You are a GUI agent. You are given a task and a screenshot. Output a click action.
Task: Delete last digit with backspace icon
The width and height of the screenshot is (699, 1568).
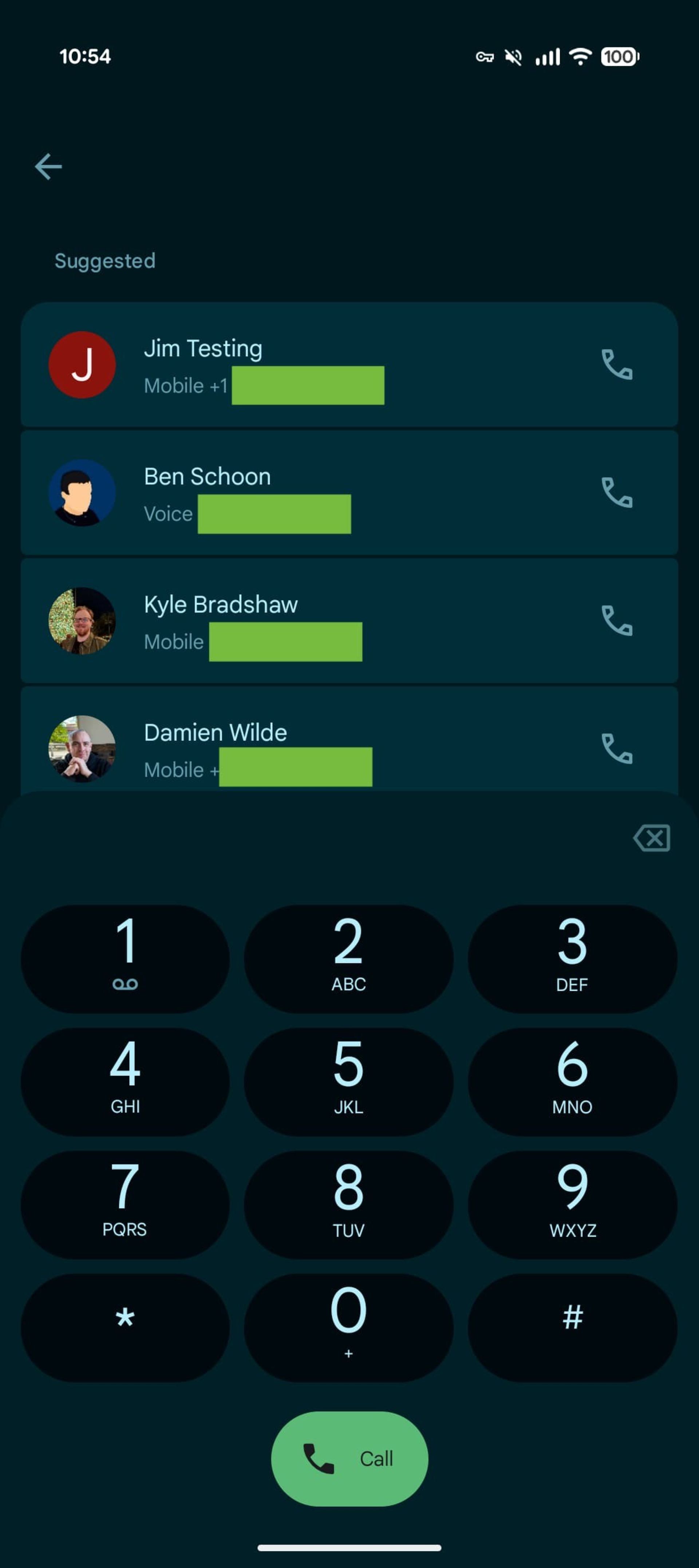[652, 838]
